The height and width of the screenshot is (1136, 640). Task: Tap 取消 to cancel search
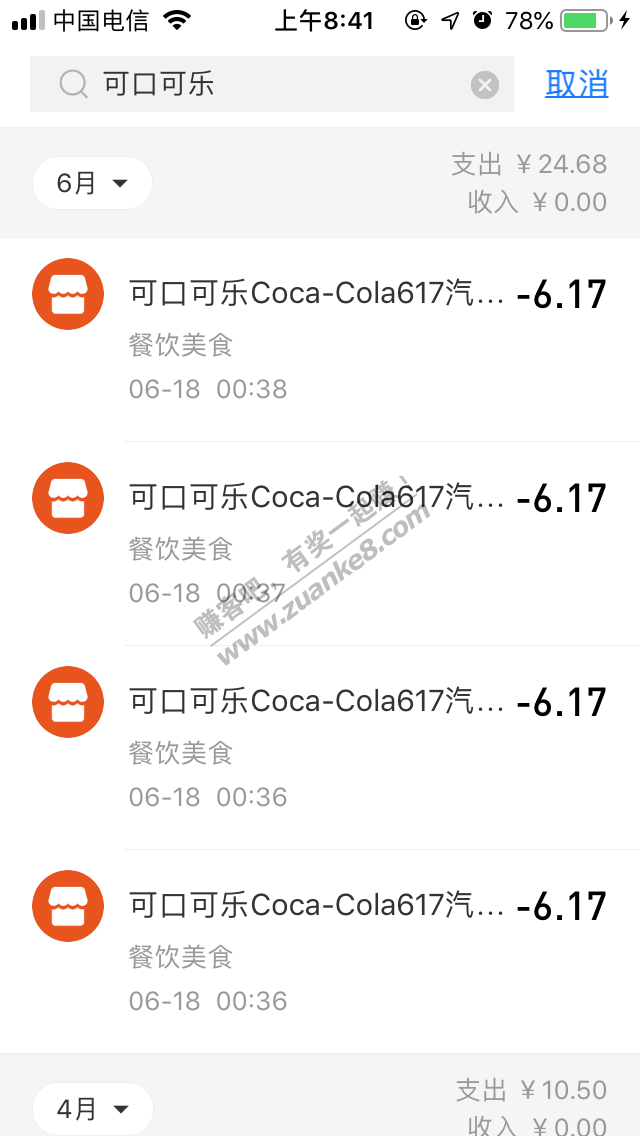point(577,85)
